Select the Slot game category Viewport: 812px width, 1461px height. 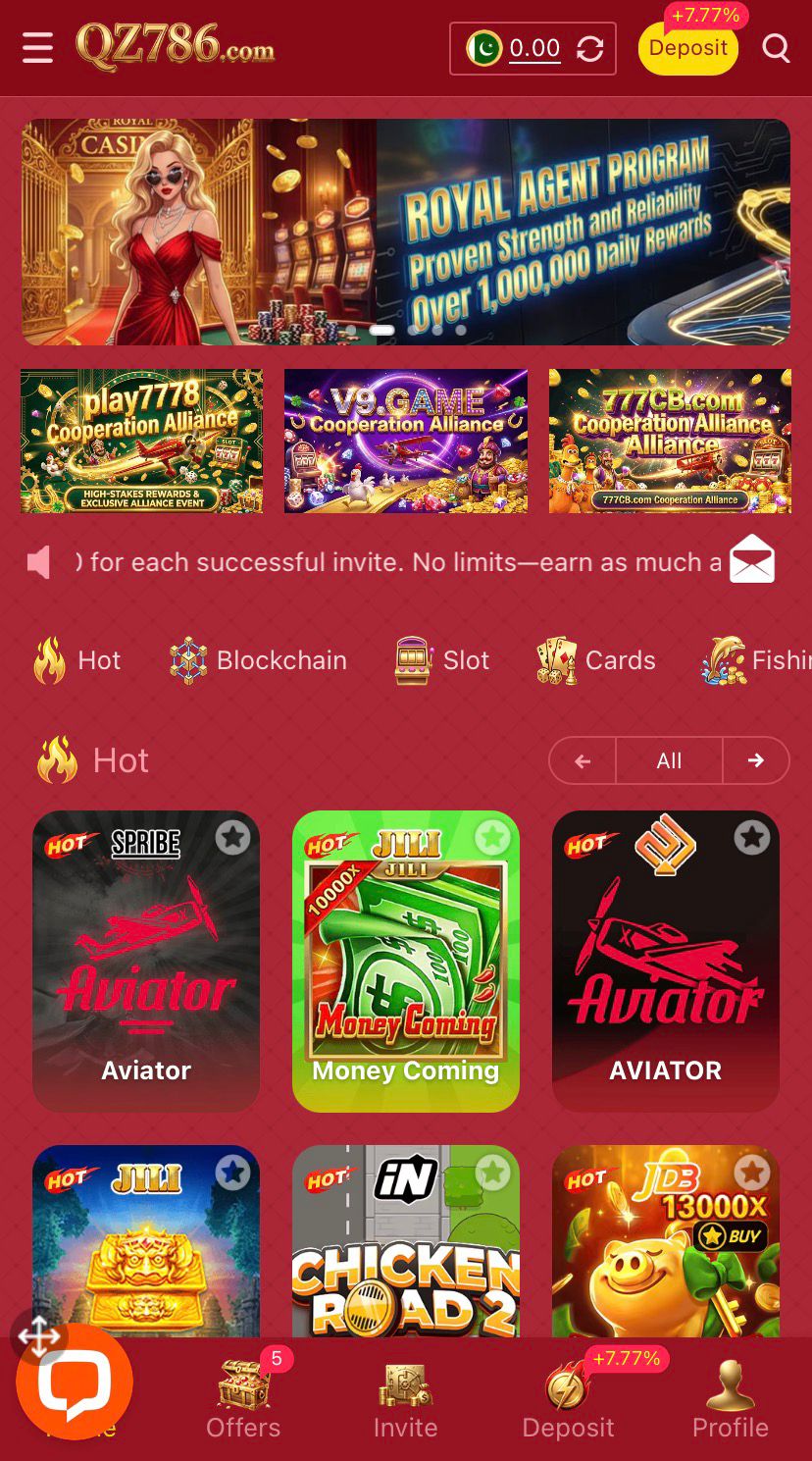[x=441, y=660]
